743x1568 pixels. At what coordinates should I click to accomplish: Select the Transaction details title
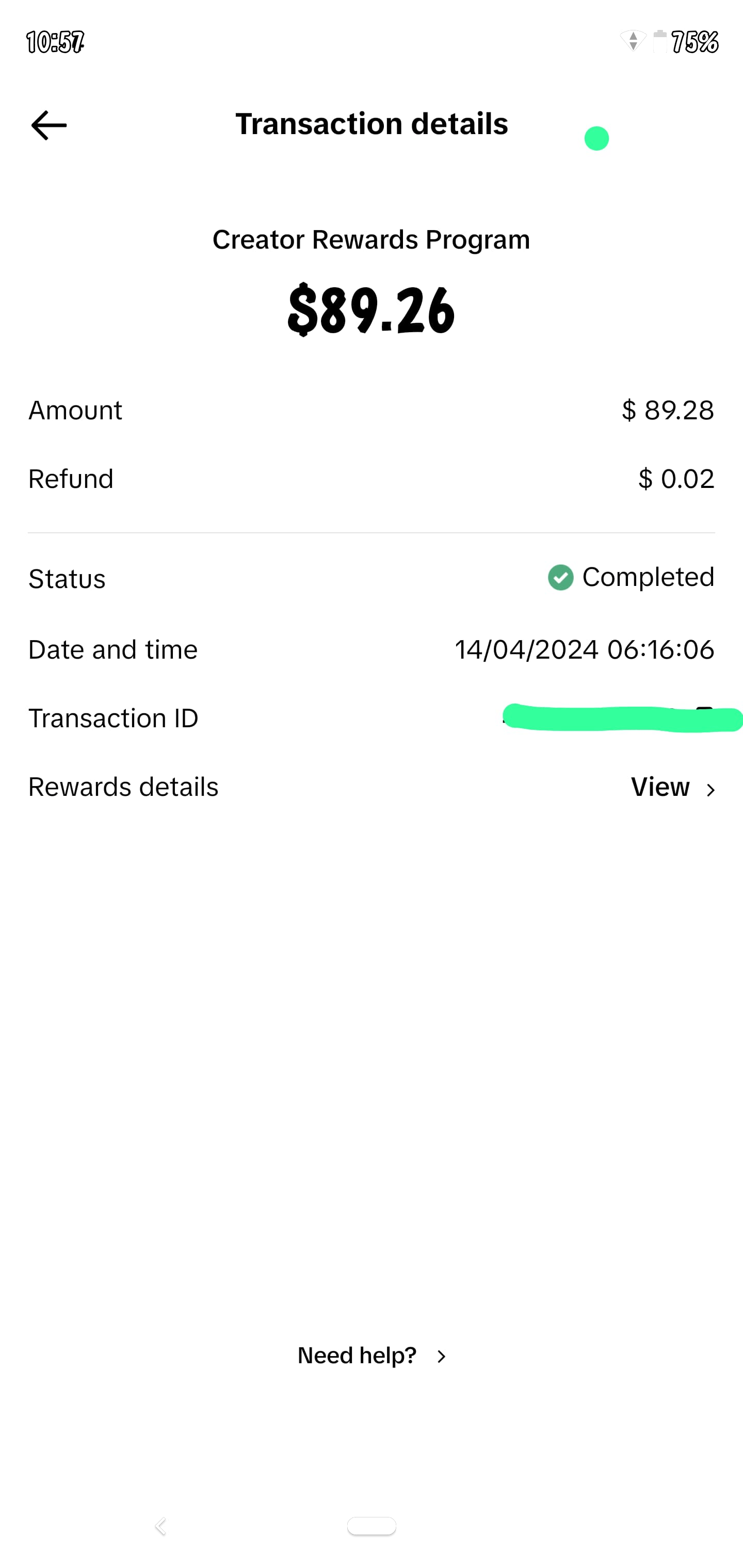tap(372, 124)
